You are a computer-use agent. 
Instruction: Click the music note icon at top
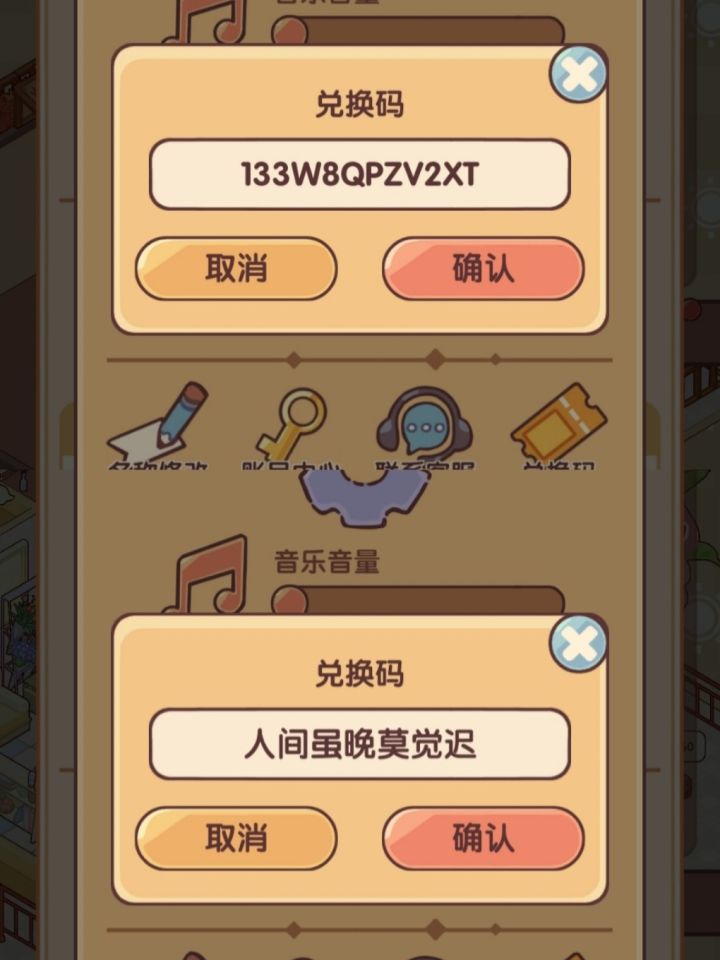212,20
